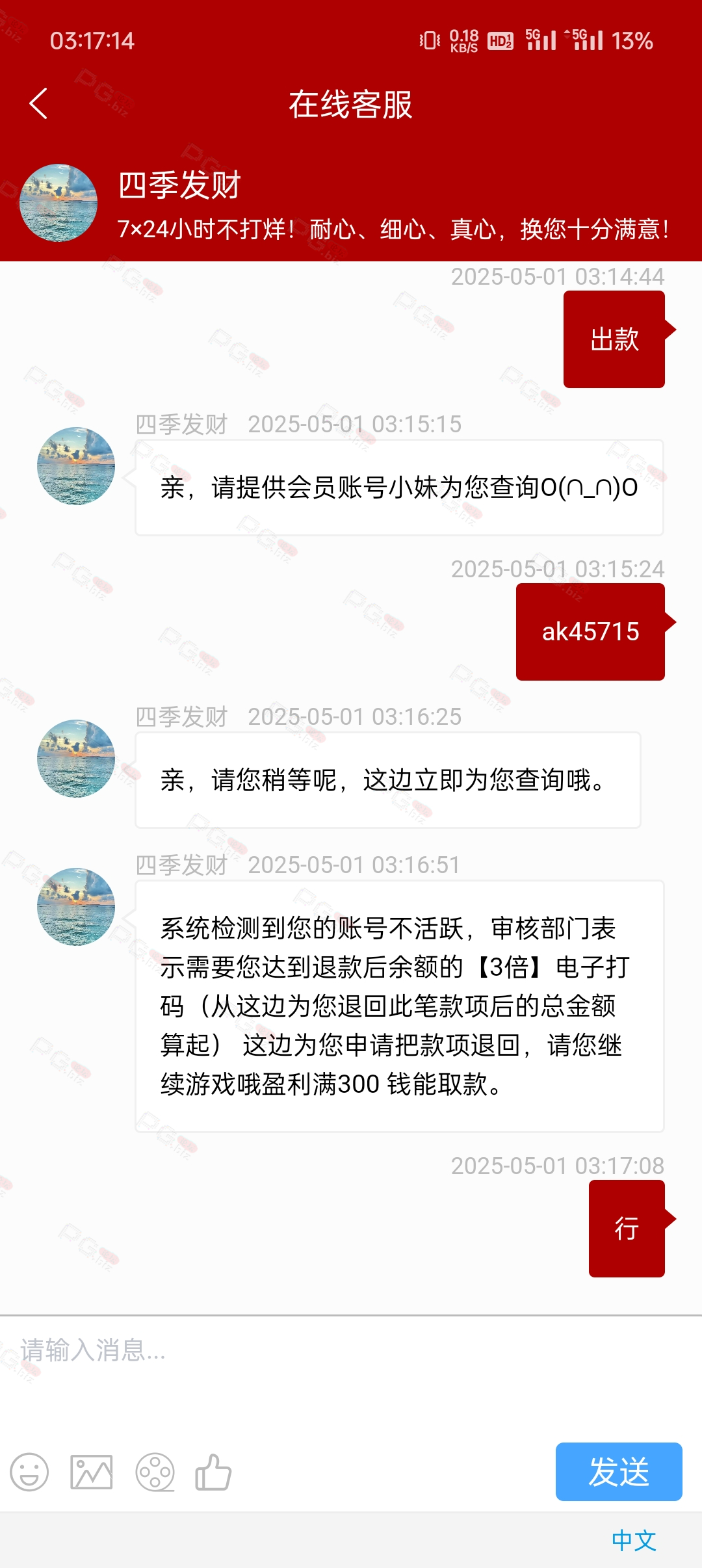Rate the service with the thumbs-up icon
Viewport: 702px width, 1568px height.
[x=213, y=1472]
